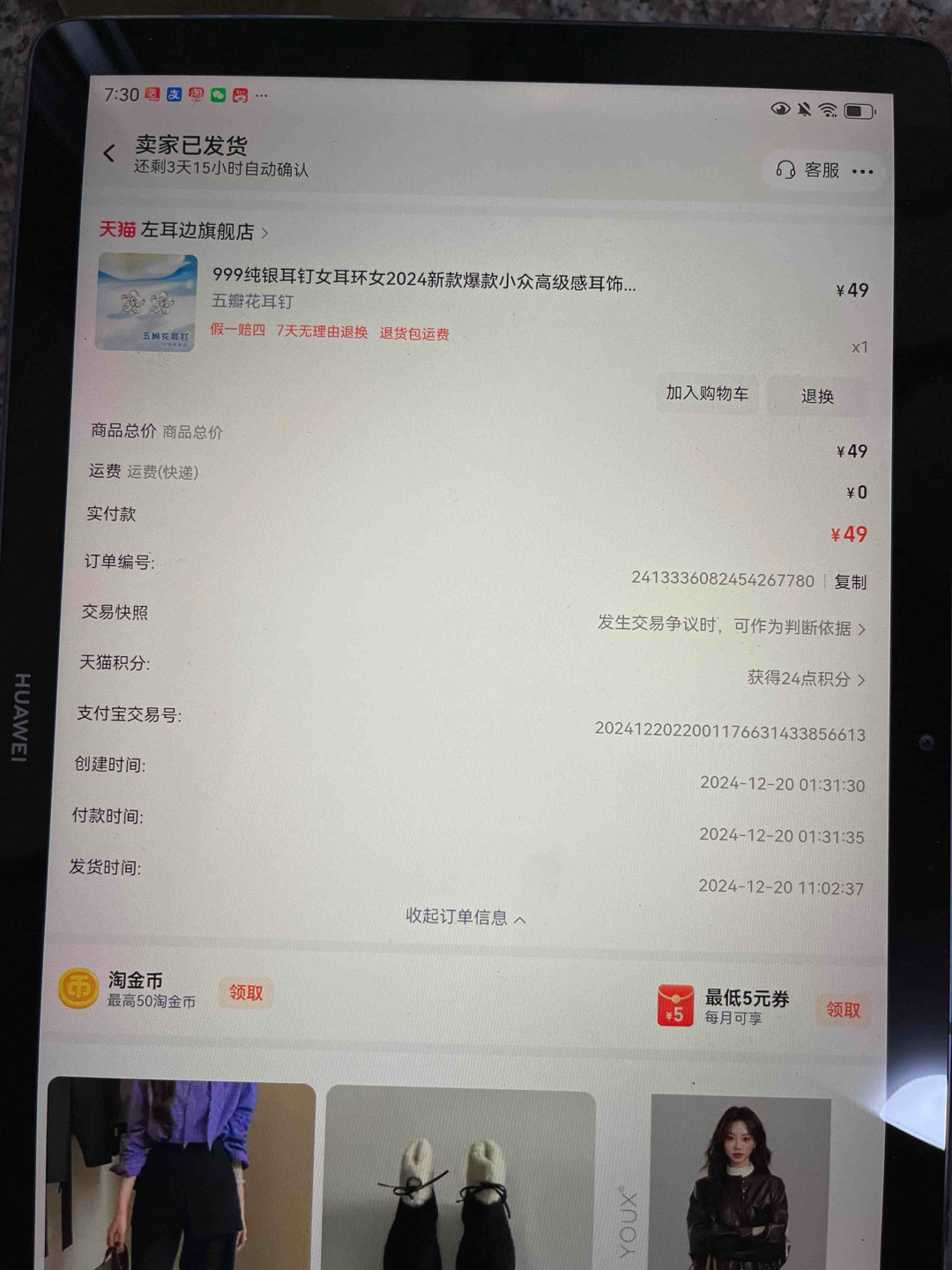
Task: Tap 加入购物车 to add the item to cart
Action: (x=706, y=393)
